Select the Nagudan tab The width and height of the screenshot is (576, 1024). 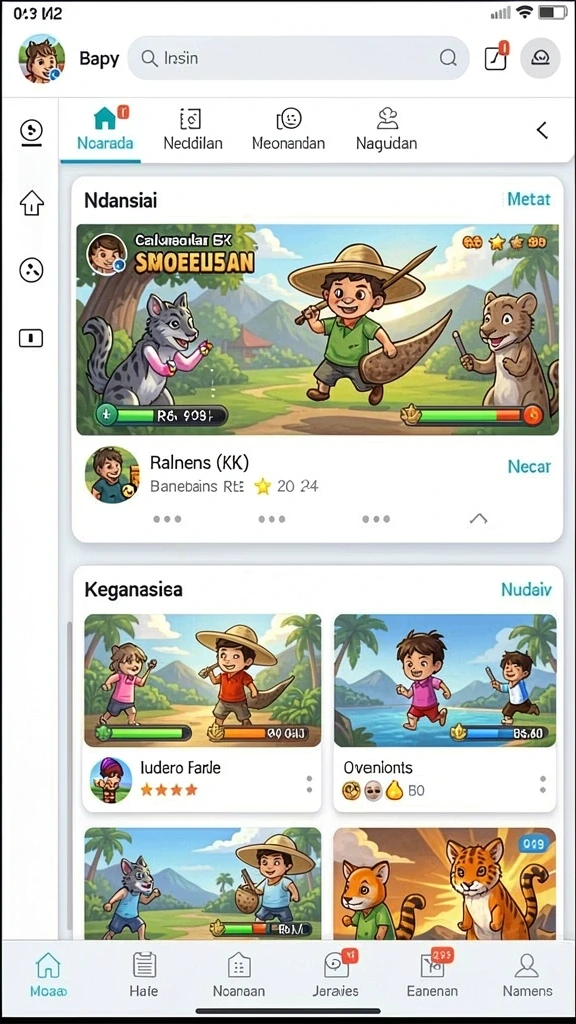click(x=387, y=130)
